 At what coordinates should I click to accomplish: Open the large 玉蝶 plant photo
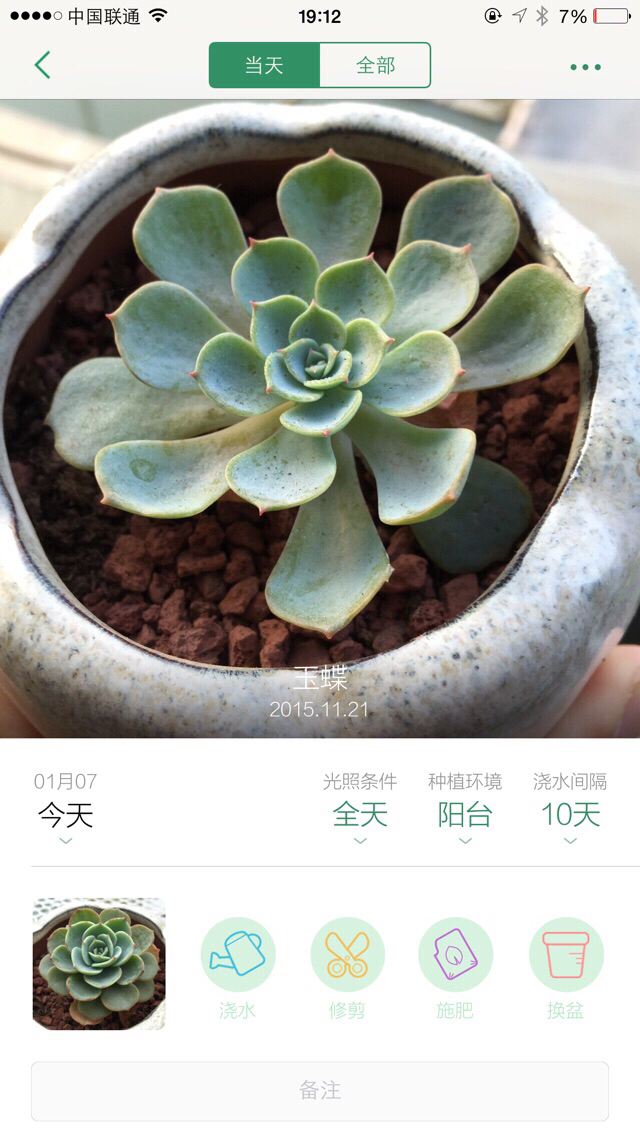click(320, 418)
